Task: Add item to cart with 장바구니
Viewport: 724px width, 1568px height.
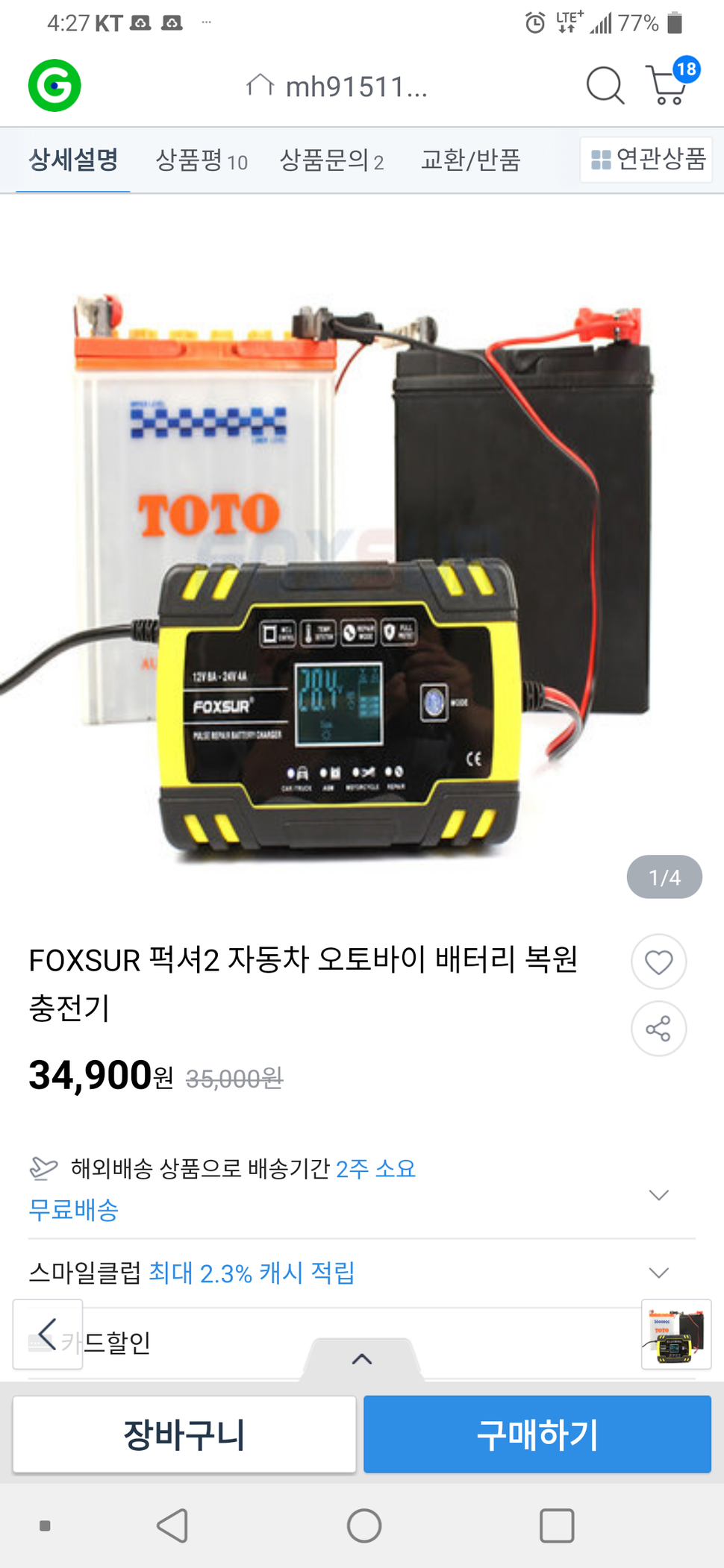Action: pyautogui.click(x=184, y=1434)
